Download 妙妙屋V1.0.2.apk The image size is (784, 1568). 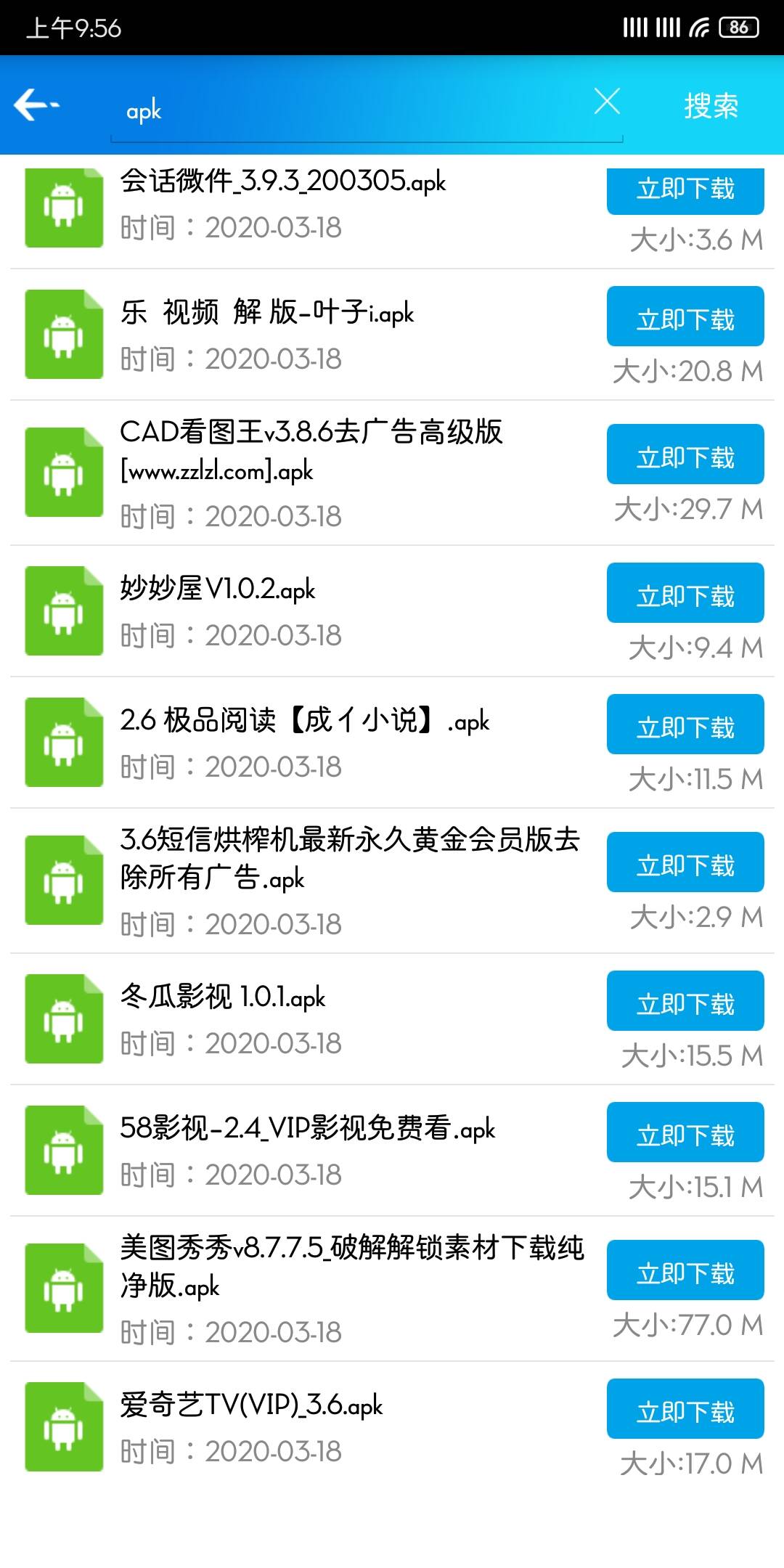click(x=685, y=593)
